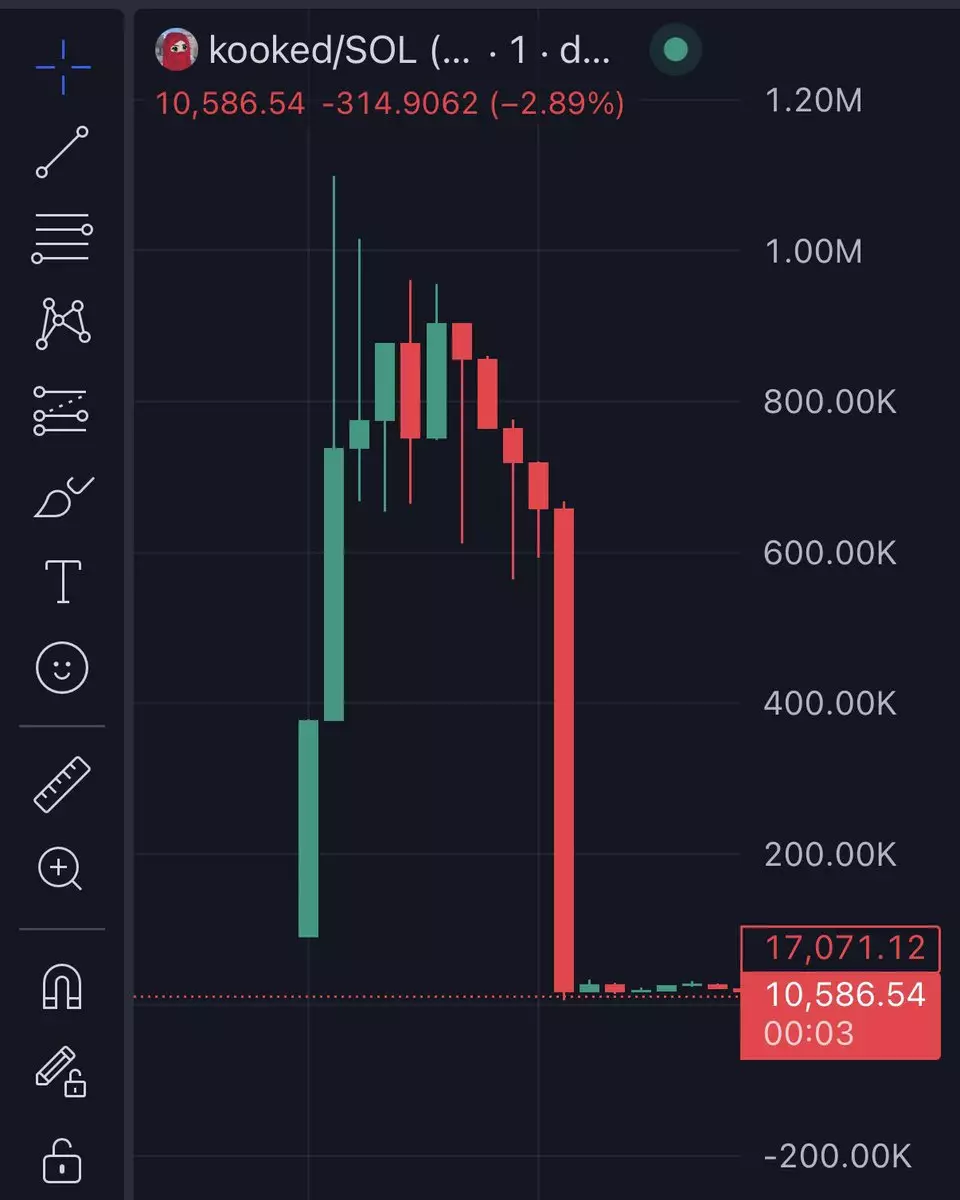Select the brush drawing tool
960x1200 pixels.
tap(63, 496)
